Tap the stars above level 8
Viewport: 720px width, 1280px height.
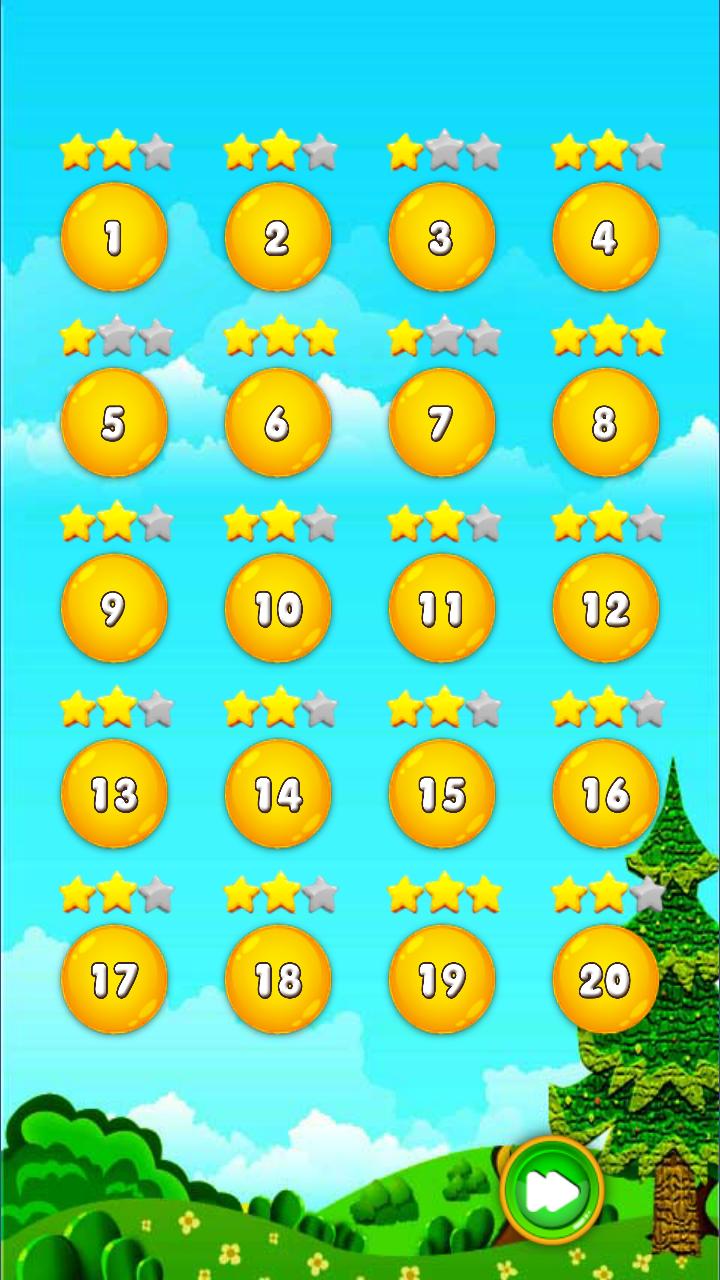605,337
